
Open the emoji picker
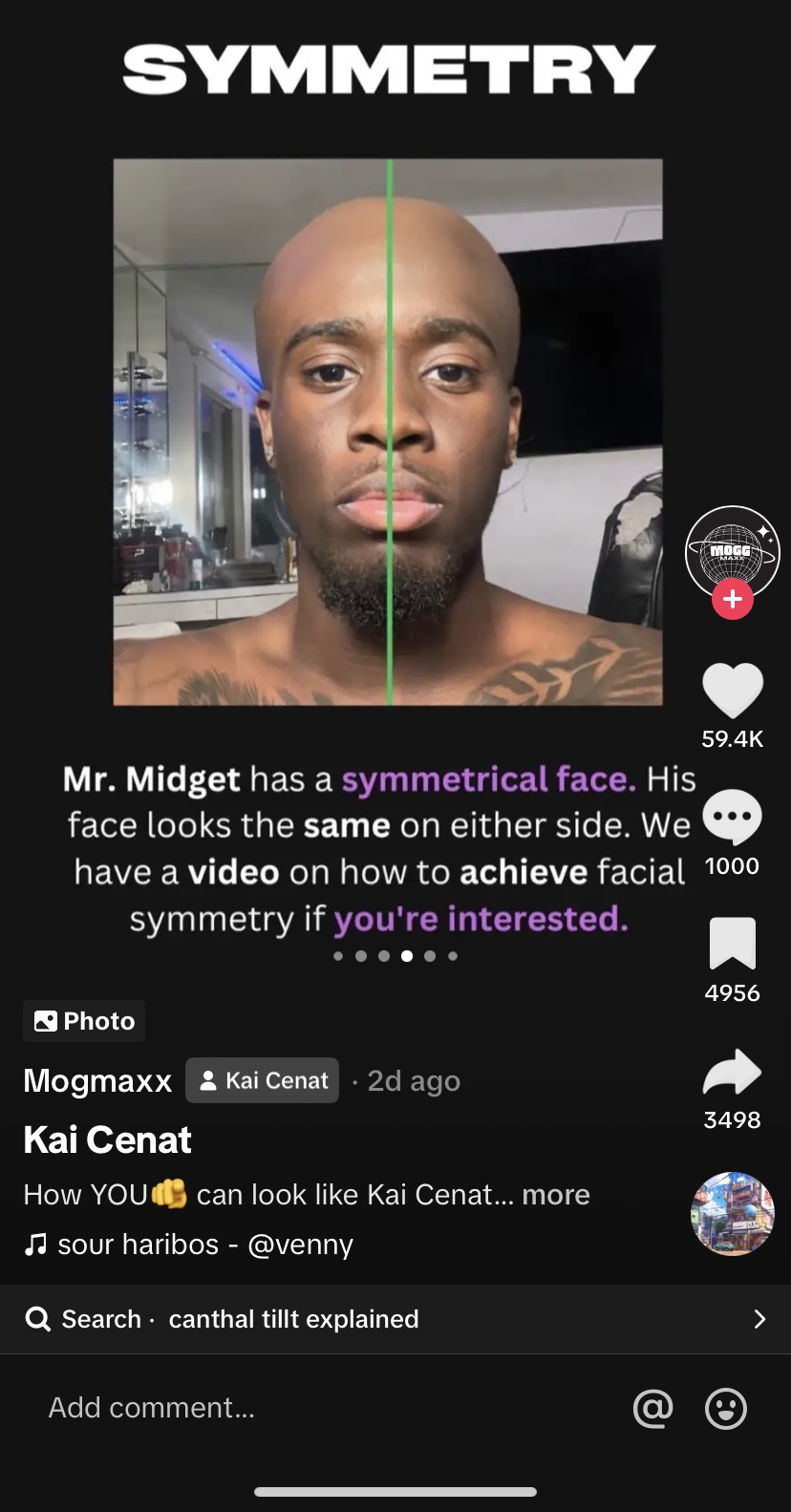[726, 1408]
